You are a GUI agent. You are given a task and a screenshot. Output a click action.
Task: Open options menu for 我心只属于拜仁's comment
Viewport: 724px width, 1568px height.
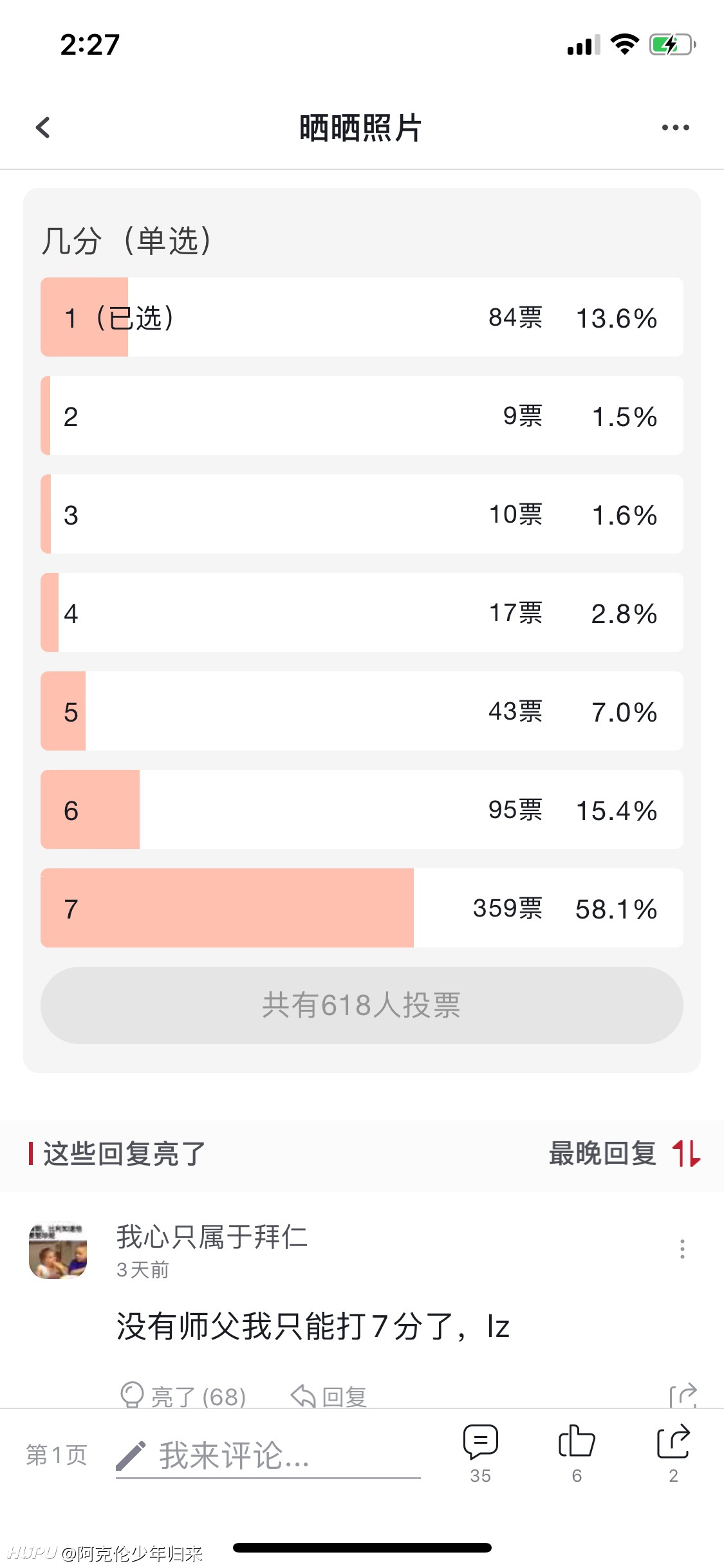pyautogui.click(x=682, y=1249)
